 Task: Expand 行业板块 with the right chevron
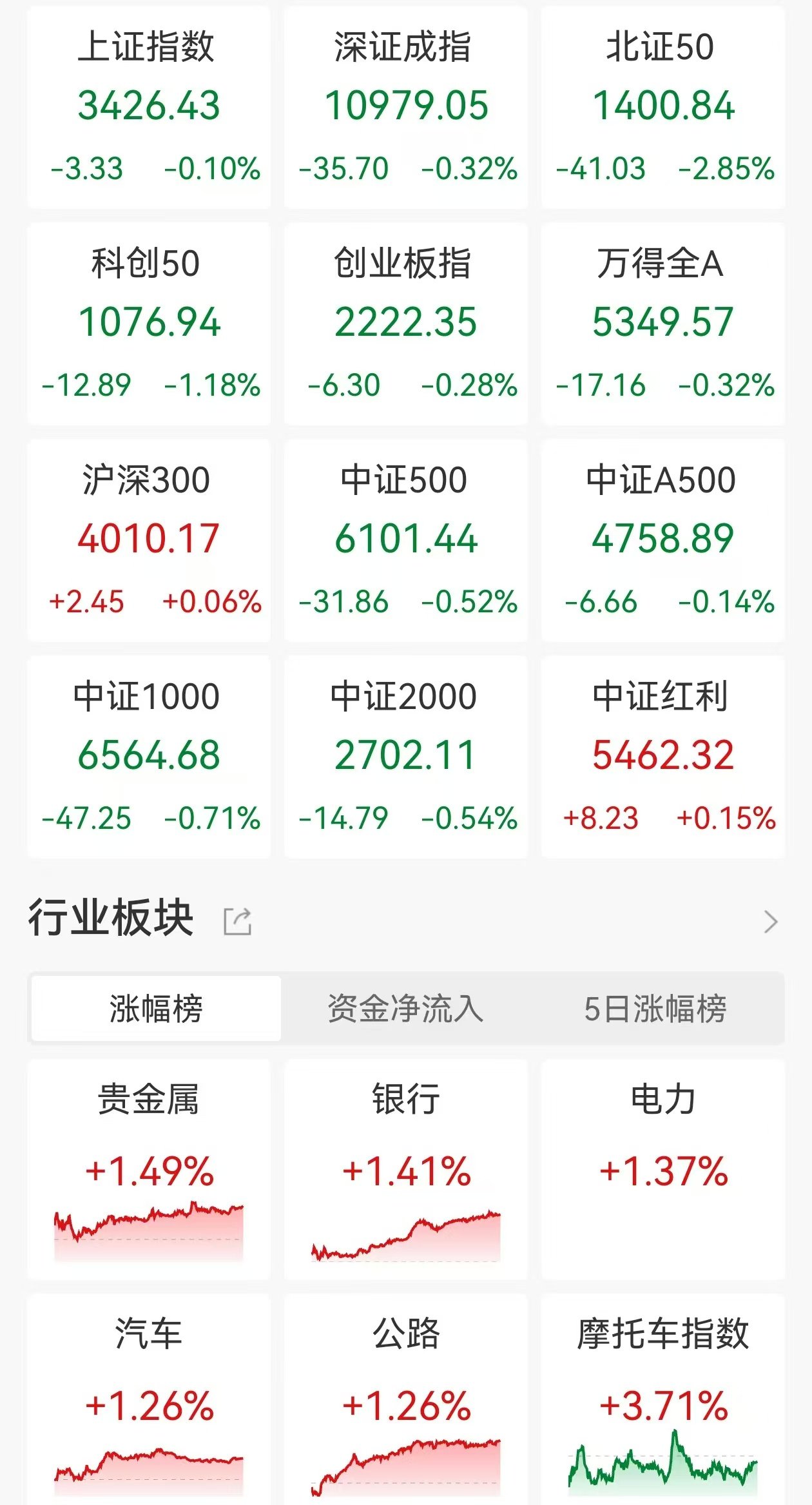771,922
